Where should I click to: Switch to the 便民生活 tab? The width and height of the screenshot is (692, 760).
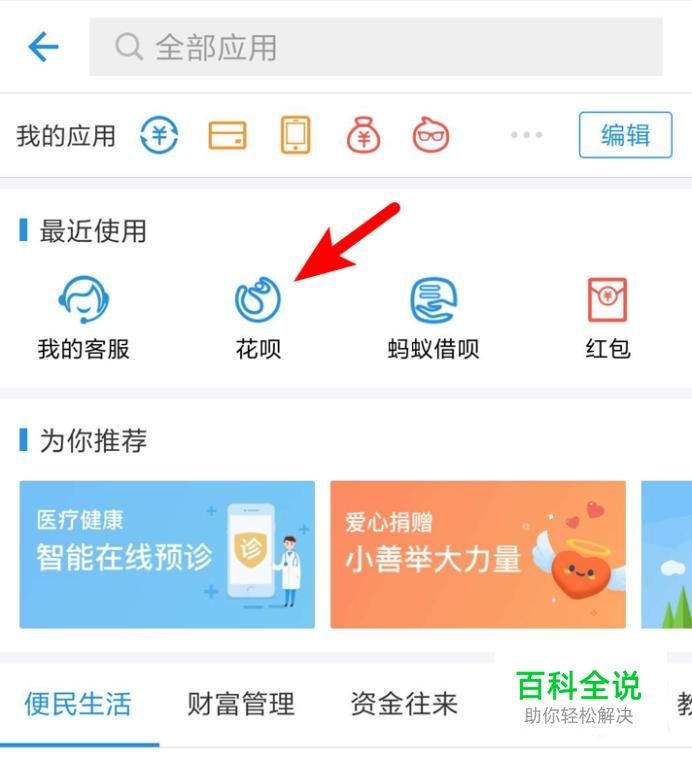(x=78, y=704)
